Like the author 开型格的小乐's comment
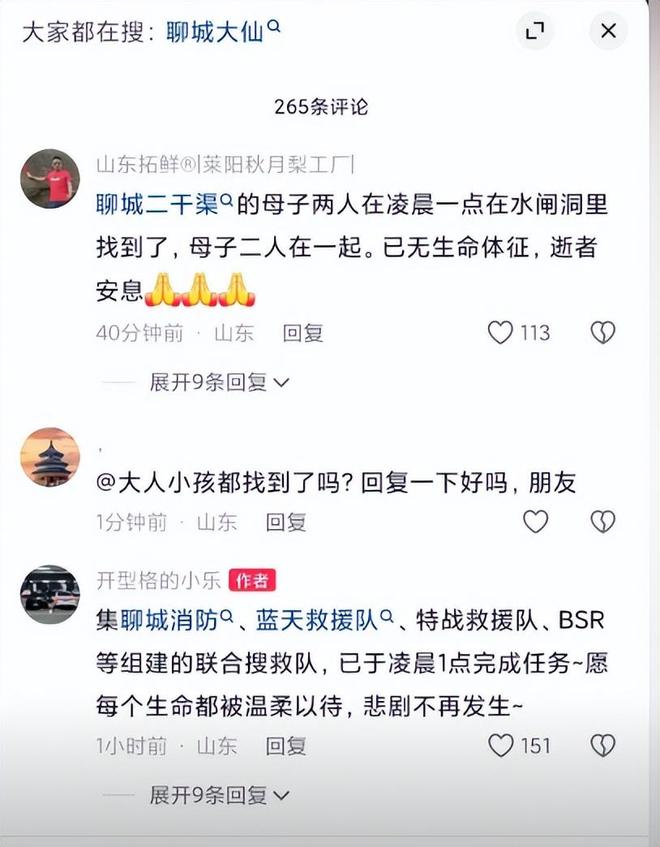Screen dimensions: 660x847 501,745
